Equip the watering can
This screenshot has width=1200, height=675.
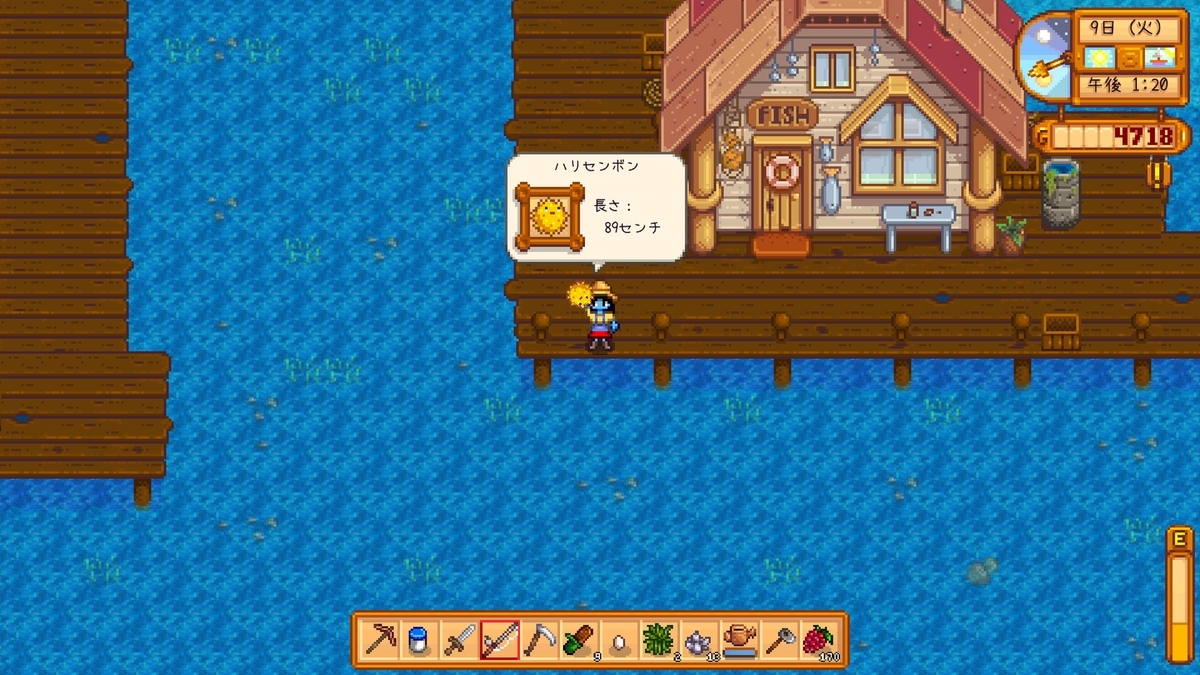pos(739,640)
